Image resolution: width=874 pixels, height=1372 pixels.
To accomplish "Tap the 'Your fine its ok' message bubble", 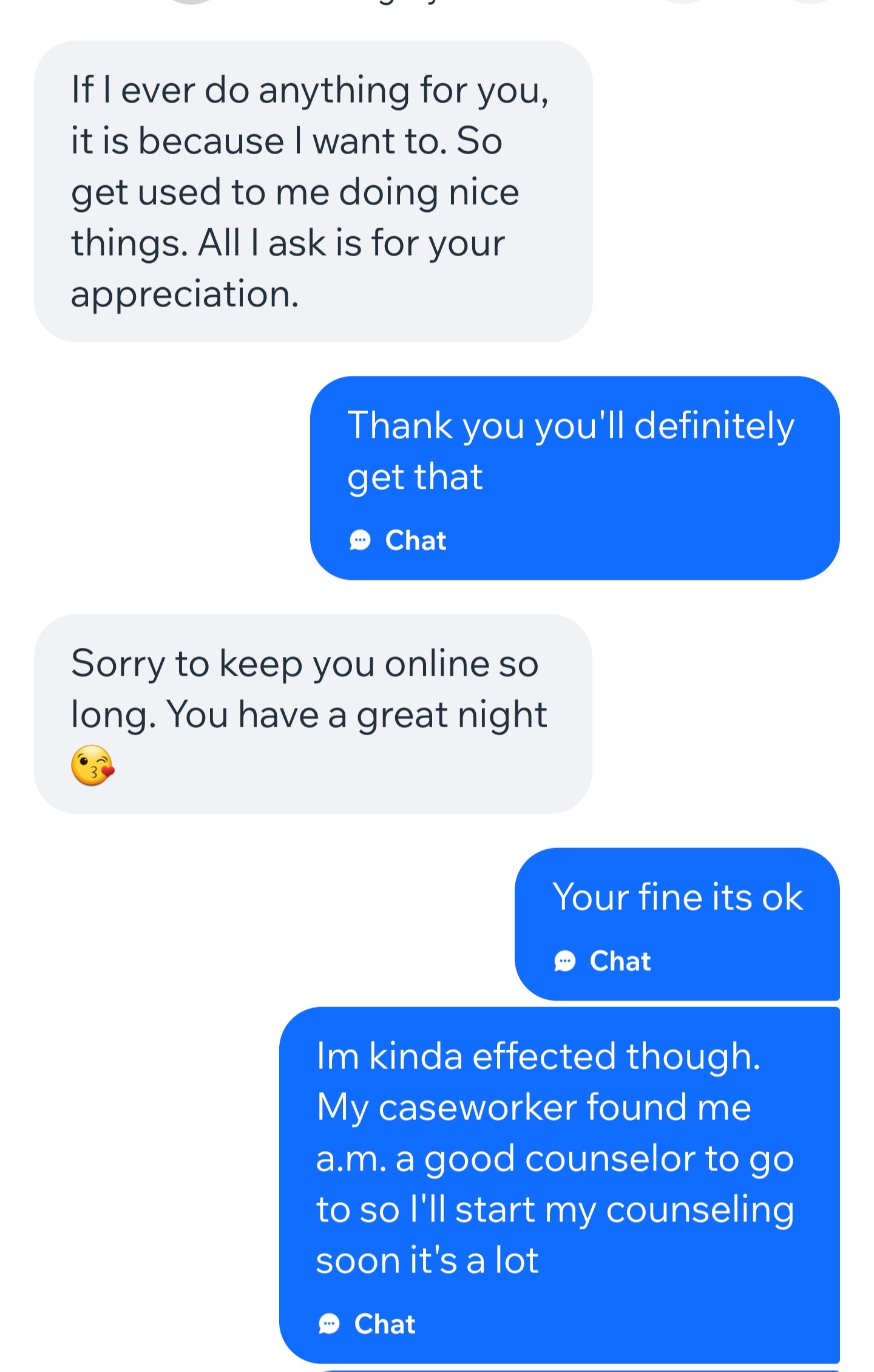I will click(677, 897).
